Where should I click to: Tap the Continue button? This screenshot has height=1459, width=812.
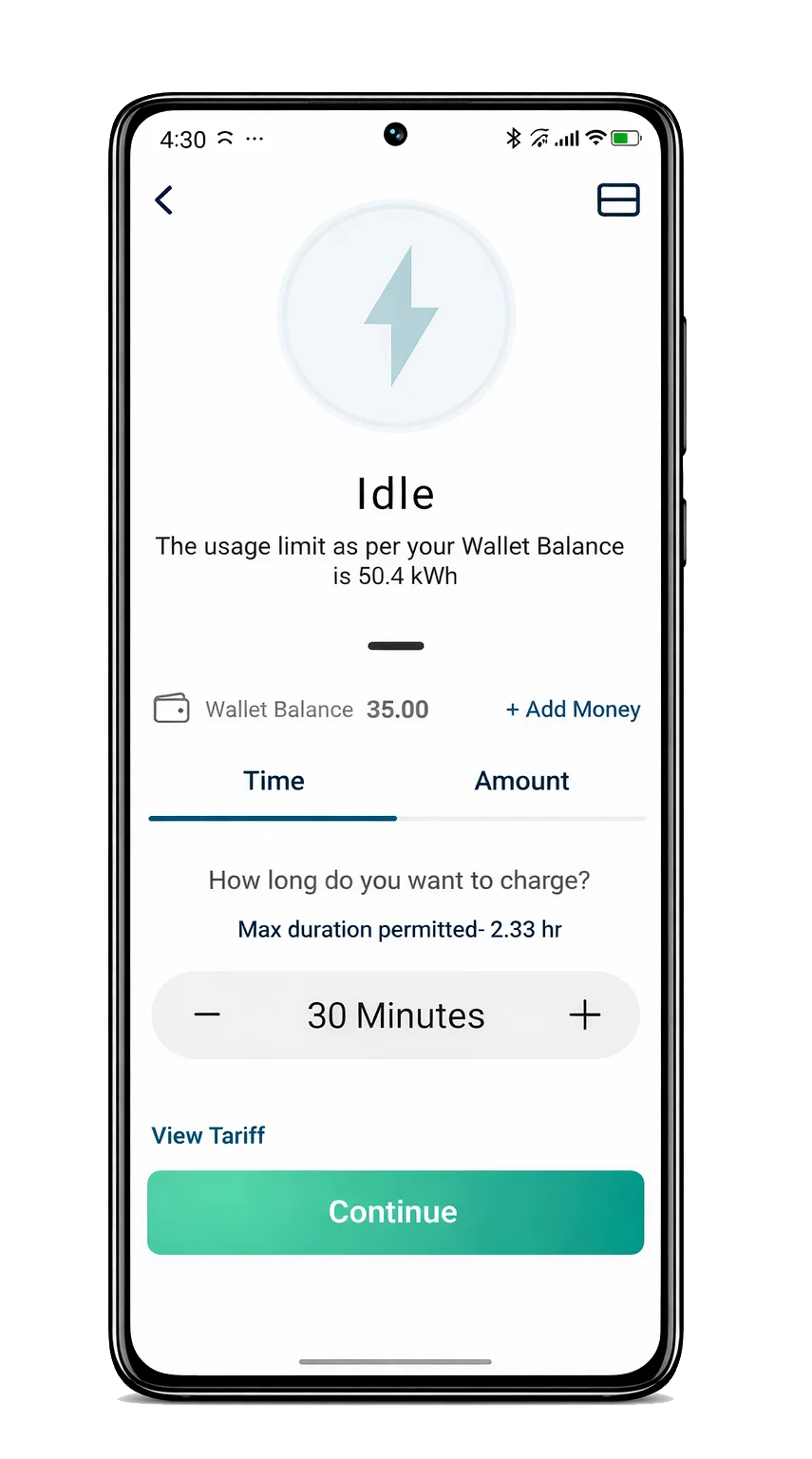[x=395, y=1212]
